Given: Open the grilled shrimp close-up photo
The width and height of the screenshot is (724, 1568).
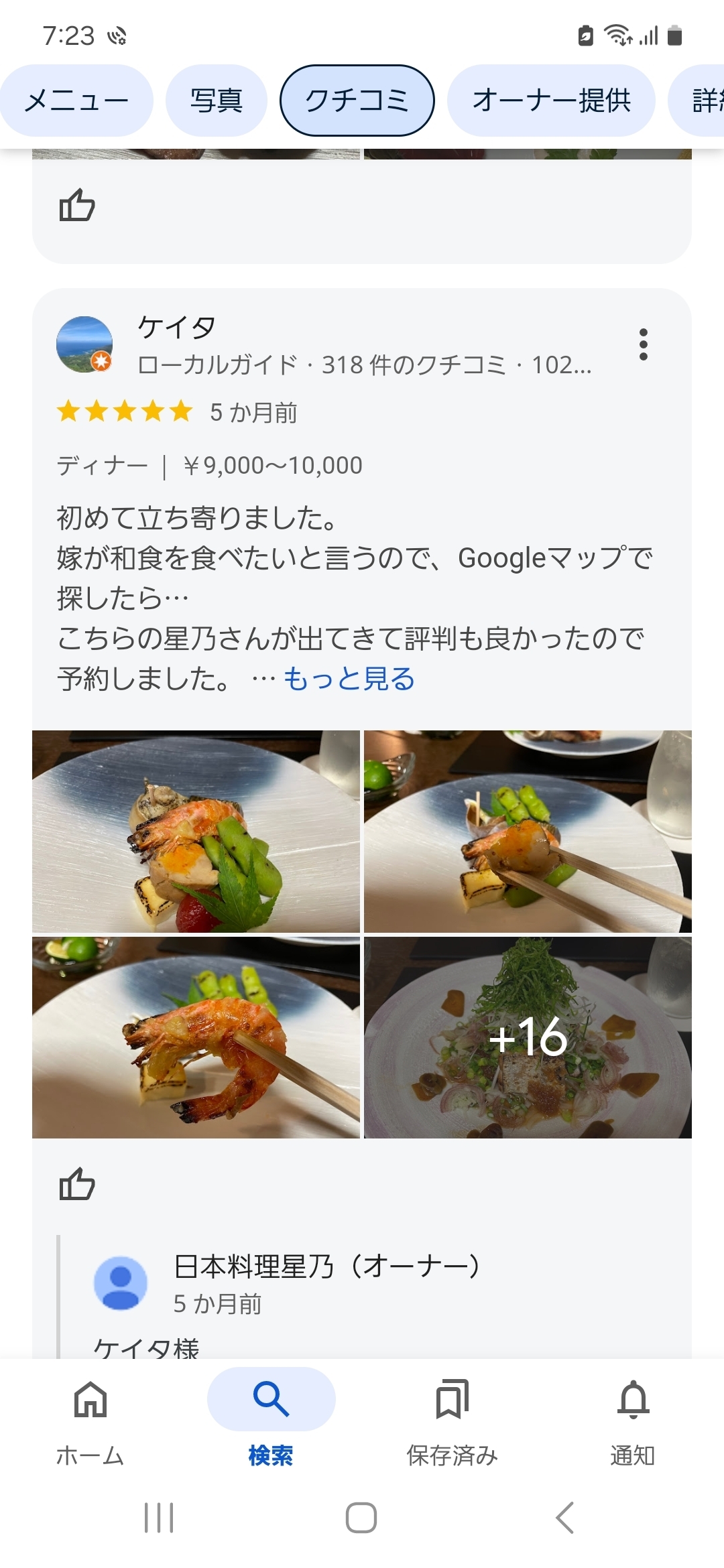Looking at the screenshot, I should pyautogui.click(x=196, y=1037).
